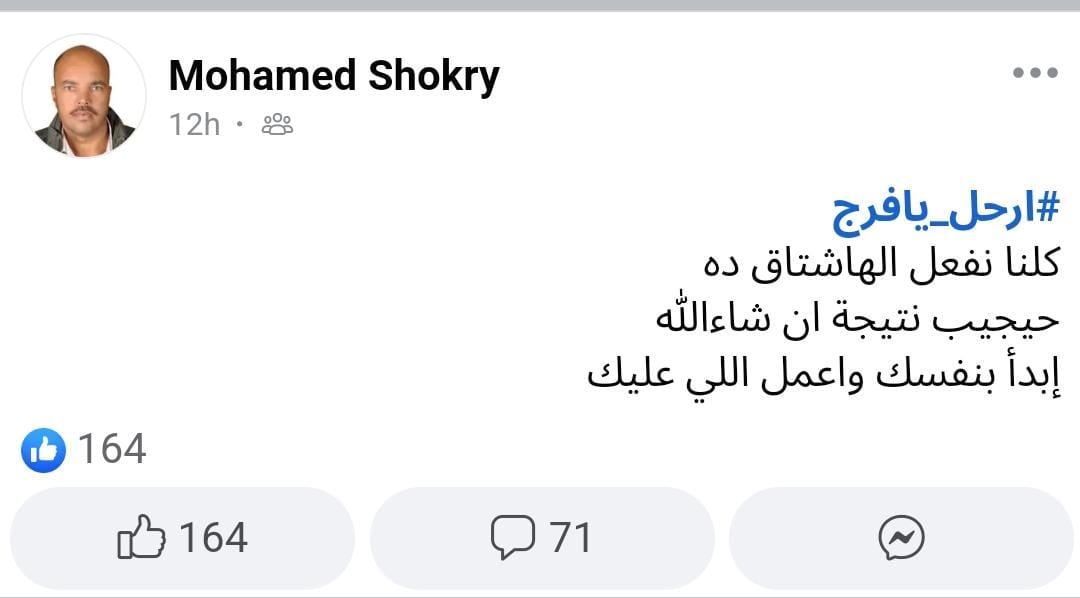This screenshot has width=1080, height=598.
Task: Open the post's three-dot options menu
Action: tap(1035, 72)
